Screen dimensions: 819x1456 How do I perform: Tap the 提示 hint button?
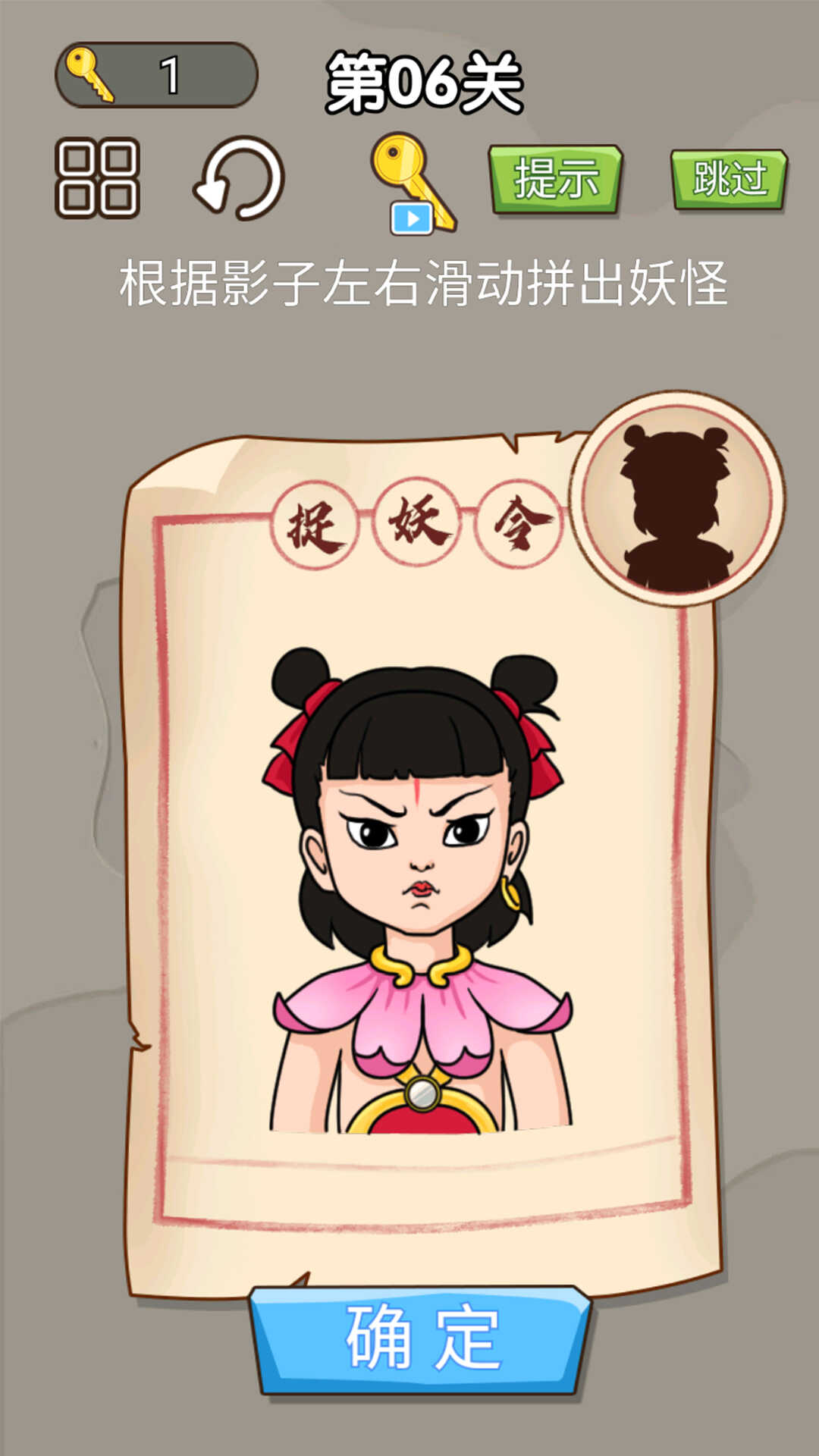tap(556, 179)
